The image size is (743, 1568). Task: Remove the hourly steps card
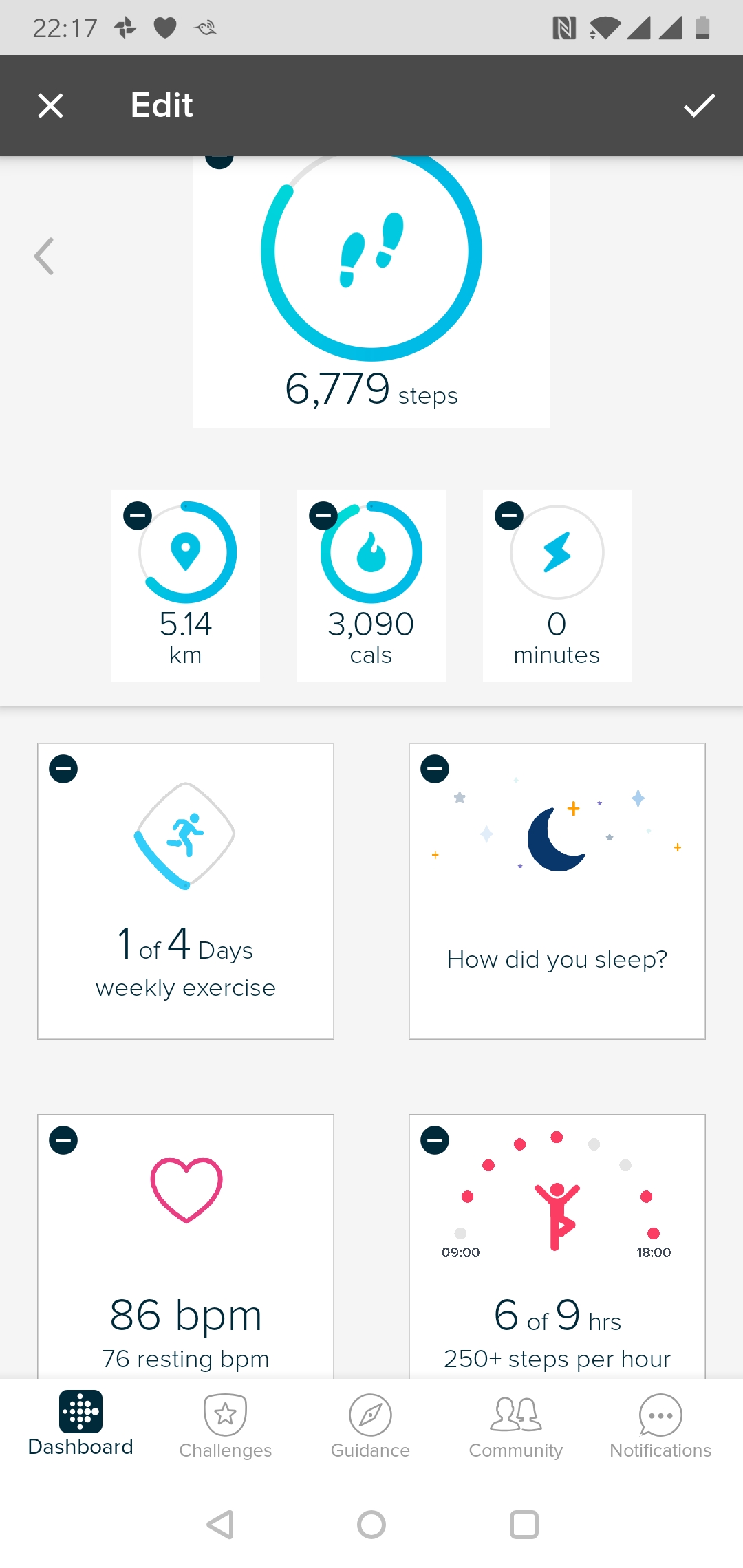point(435,1140)
